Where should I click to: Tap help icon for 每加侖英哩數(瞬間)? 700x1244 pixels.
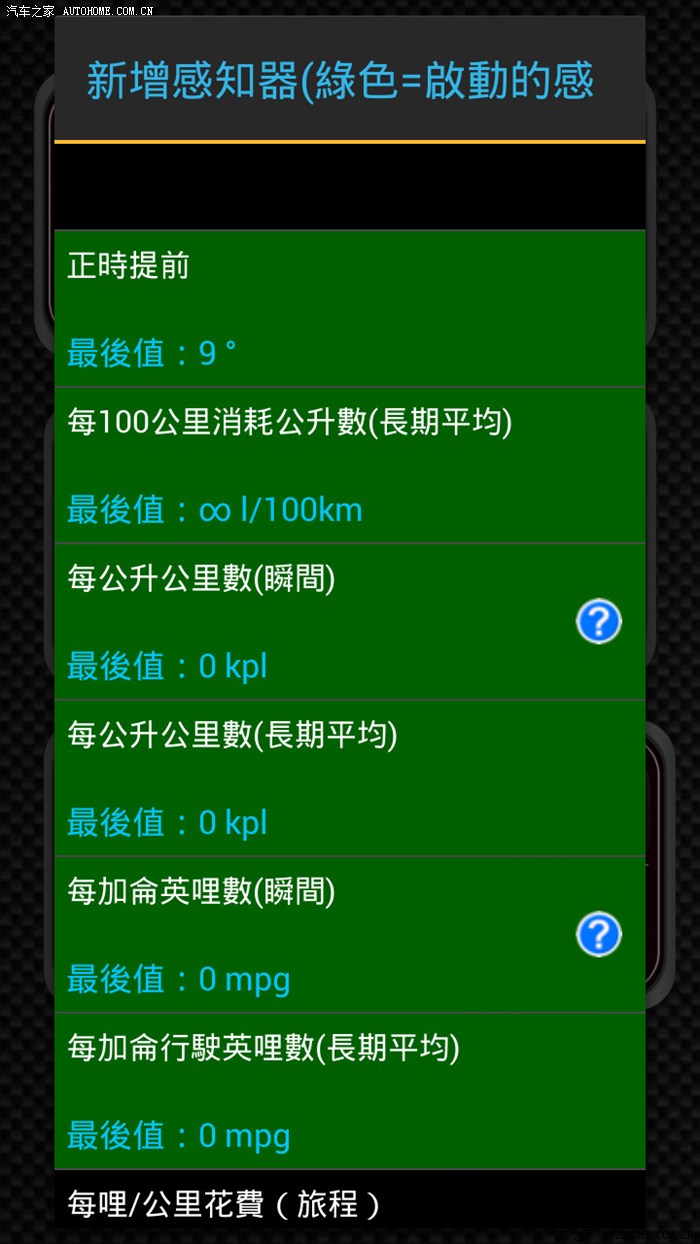[599, 935]
